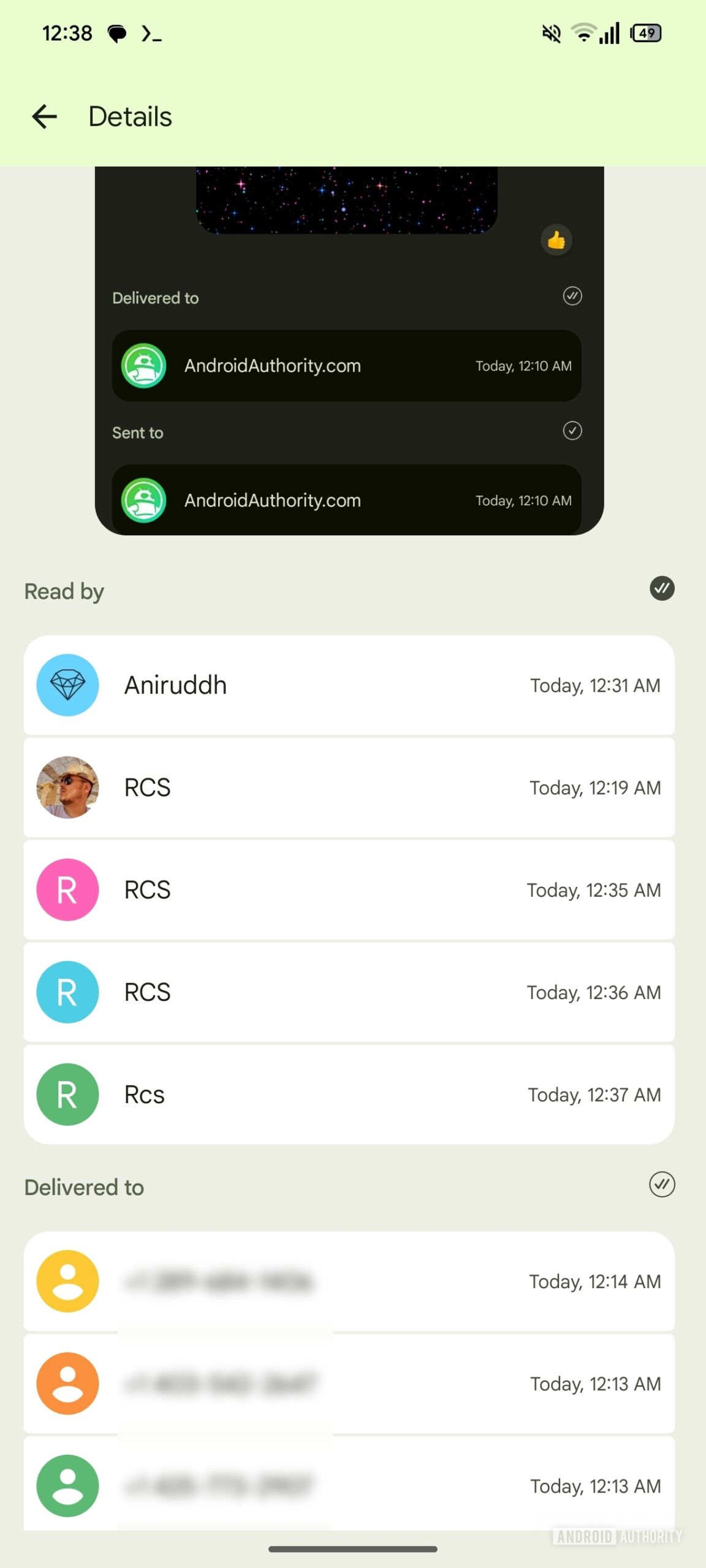Tap the RCS contact read at 12:36 AM
This screenshot has height=1568, width=706.
(349, 992)
